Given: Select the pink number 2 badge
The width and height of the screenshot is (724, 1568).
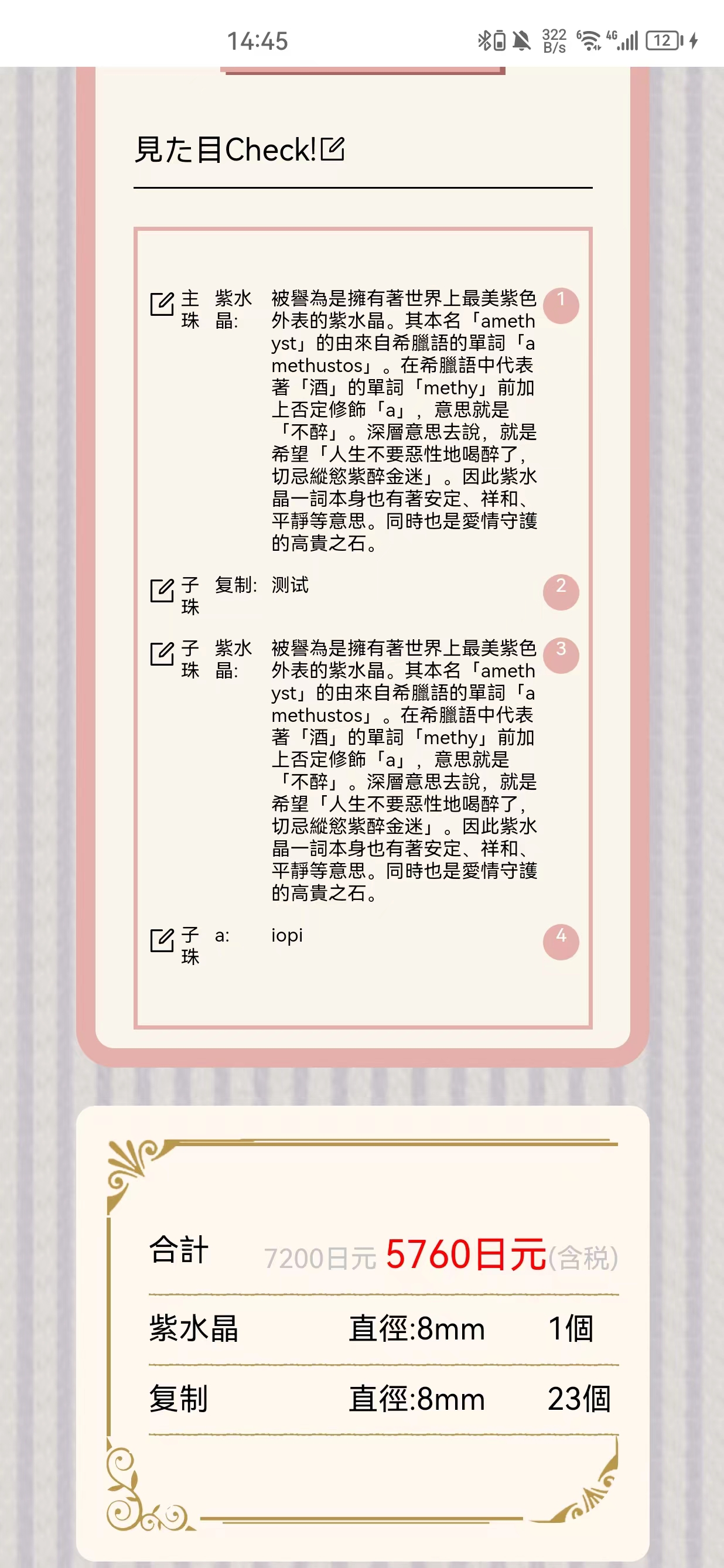Looking at the screenshot, I should click(x=561, y=592).
